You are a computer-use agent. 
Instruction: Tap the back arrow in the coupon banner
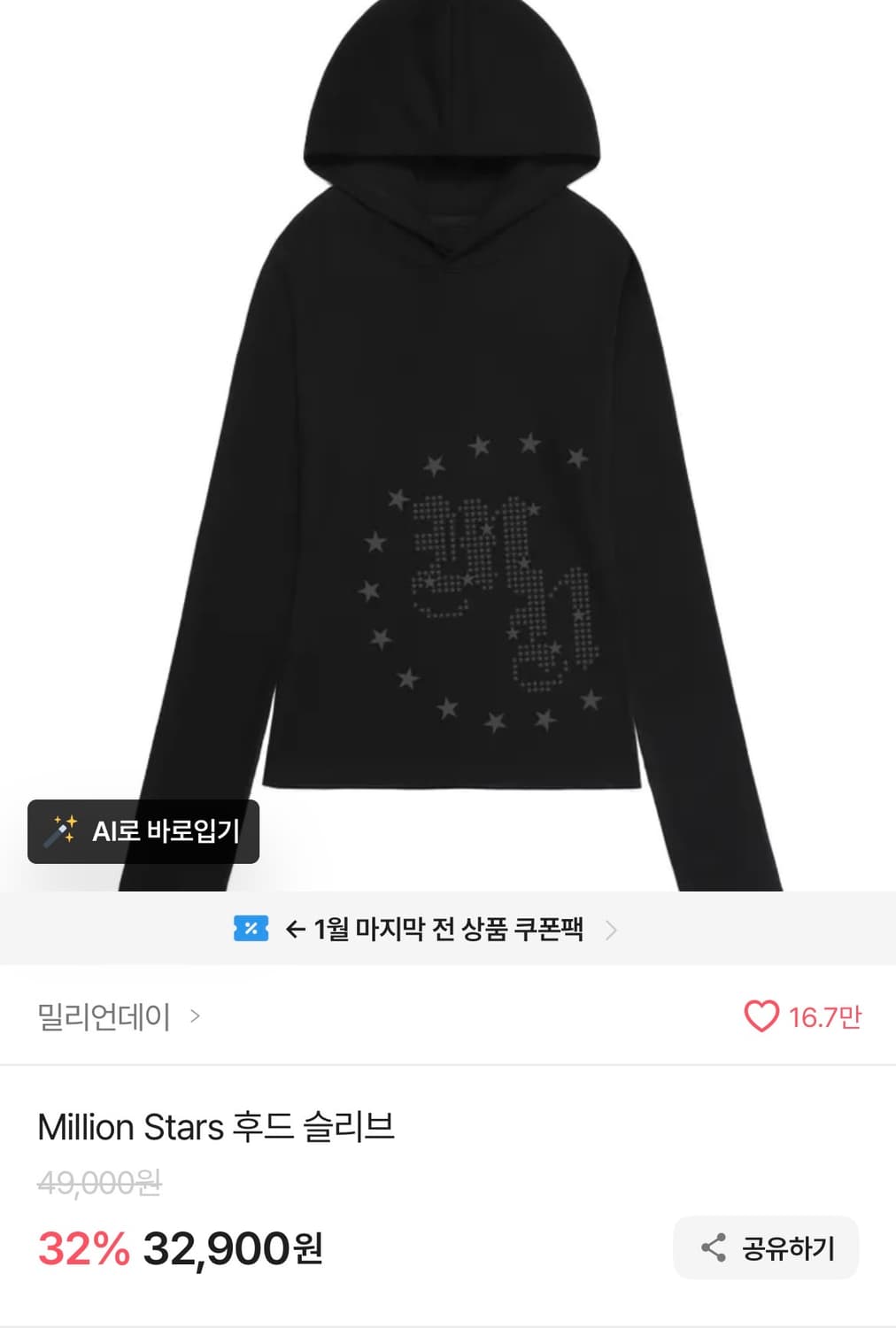pos(293,930)
